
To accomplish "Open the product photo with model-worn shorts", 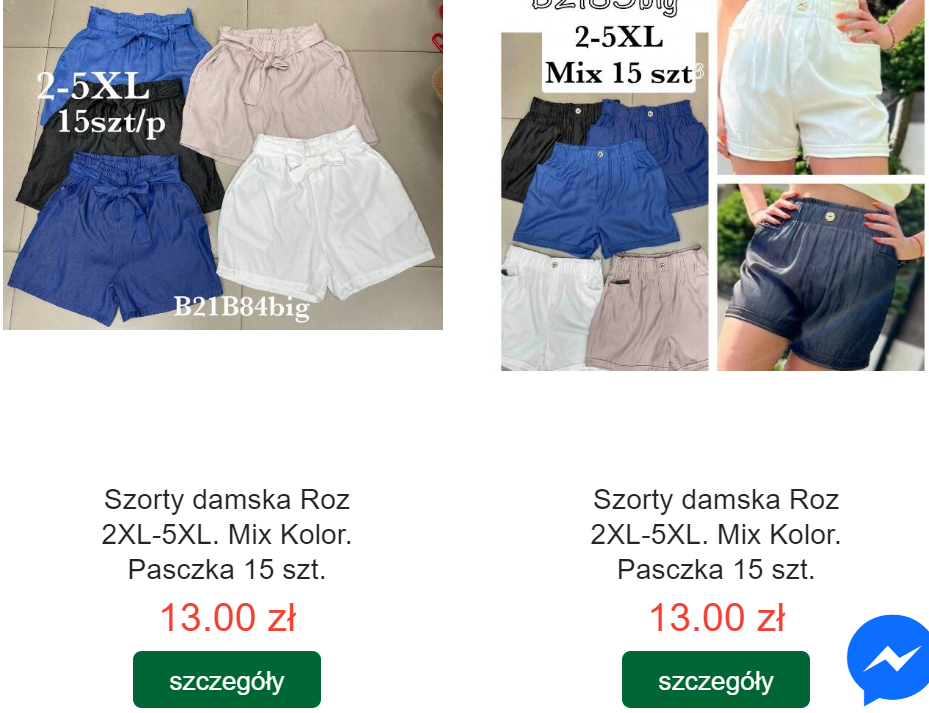I will pos(713,185).
